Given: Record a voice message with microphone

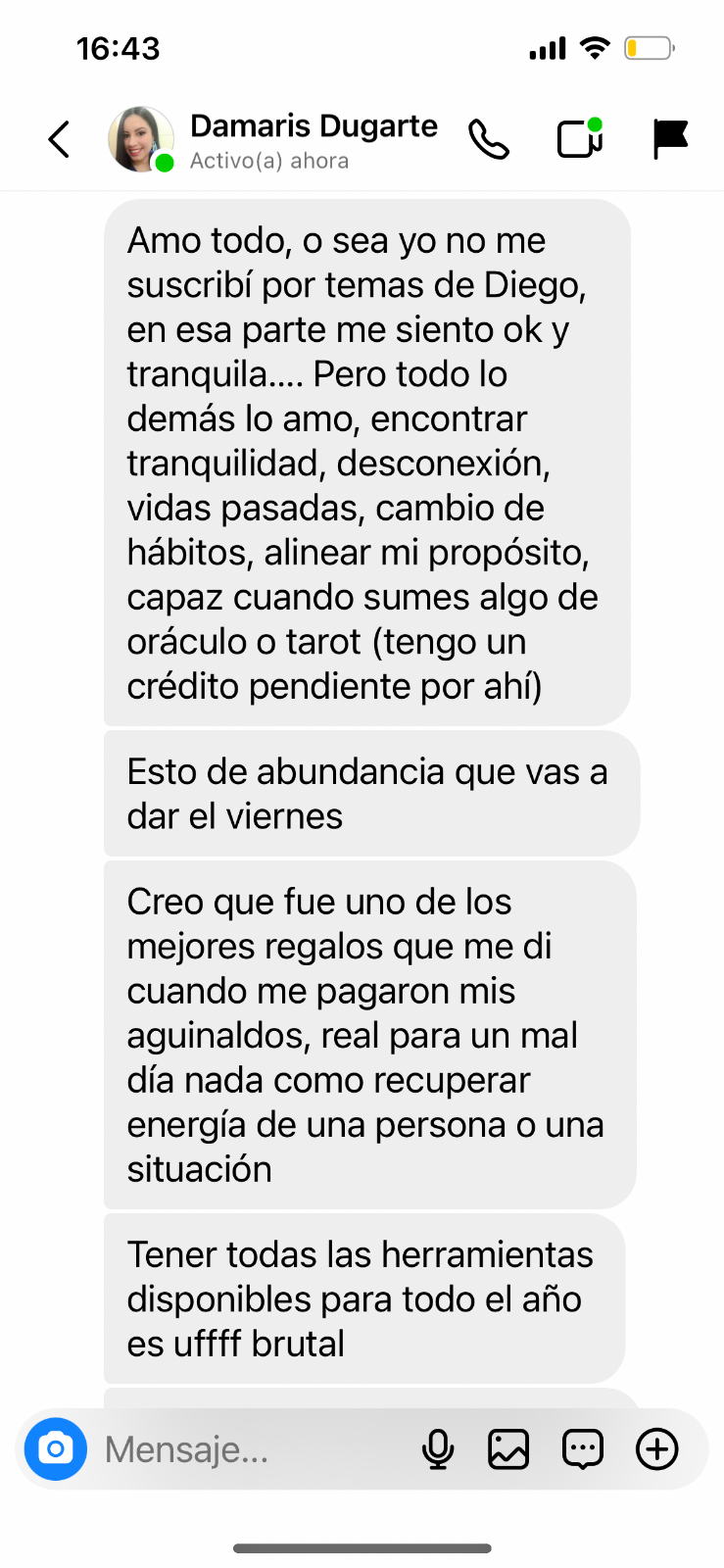Looking at the screenshot, I should 438,1448.
